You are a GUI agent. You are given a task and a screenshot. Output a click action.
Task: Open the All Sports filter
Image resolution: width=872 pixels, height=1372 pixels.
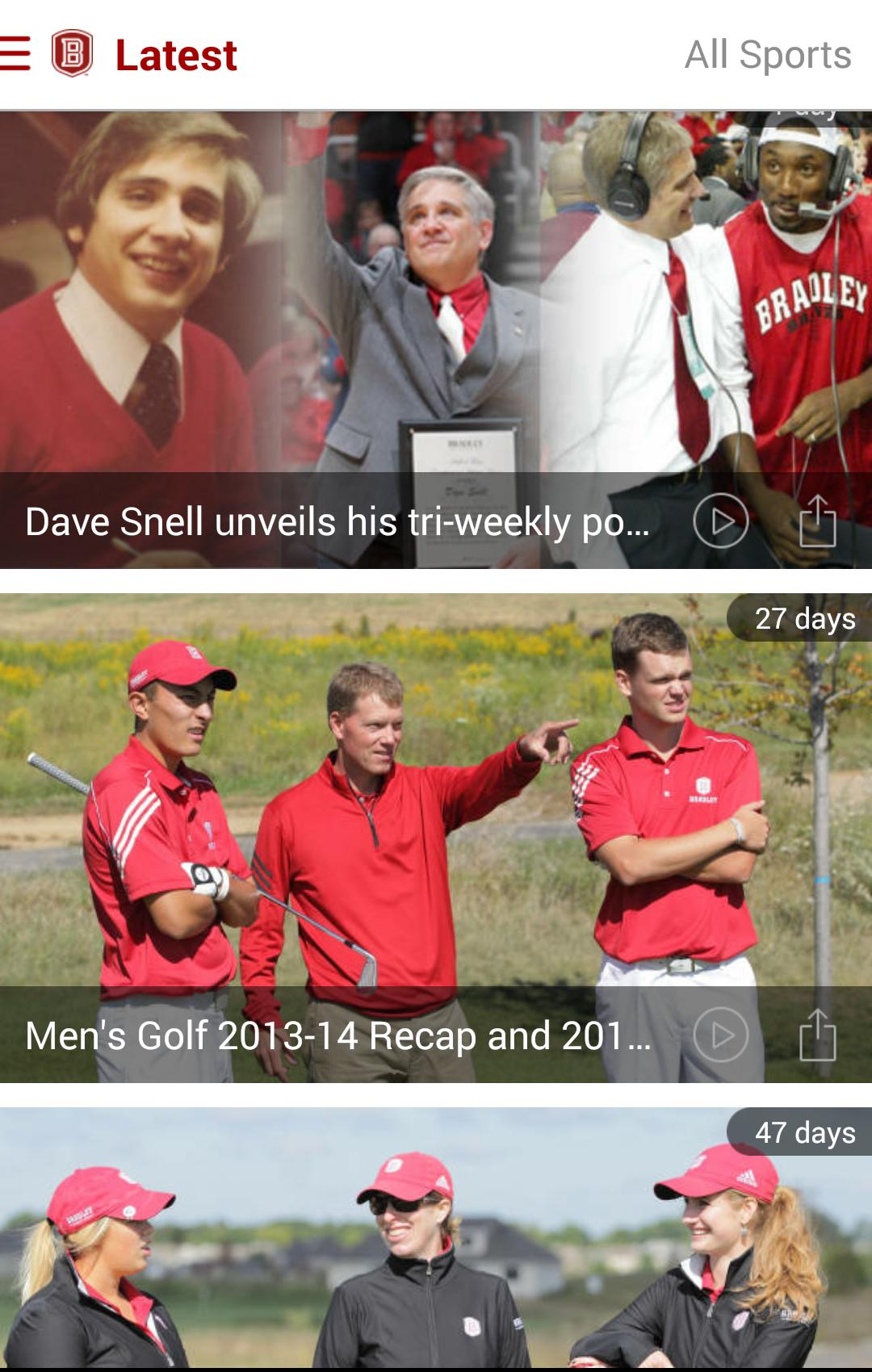[767, 55]
